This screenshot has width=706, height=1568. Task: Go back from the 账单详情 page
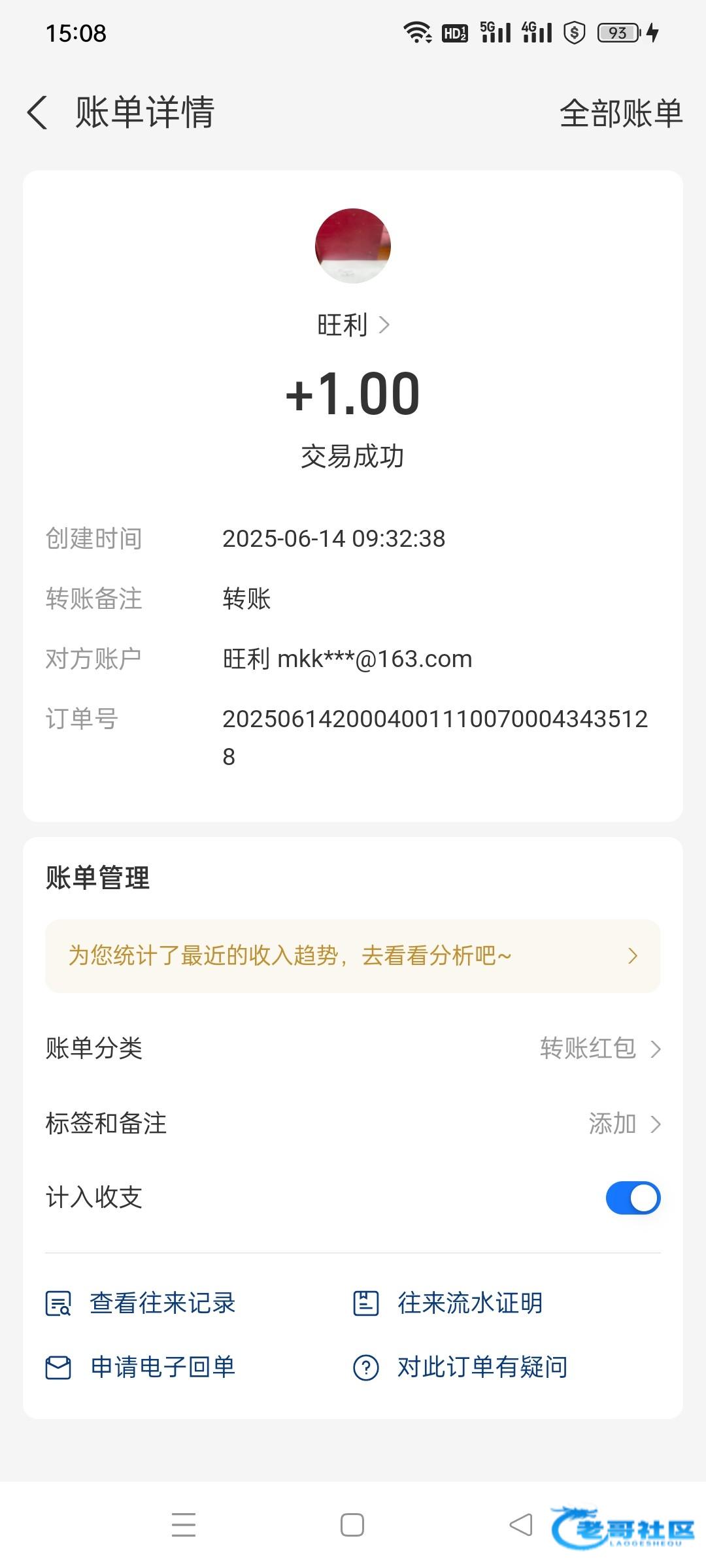37,112
